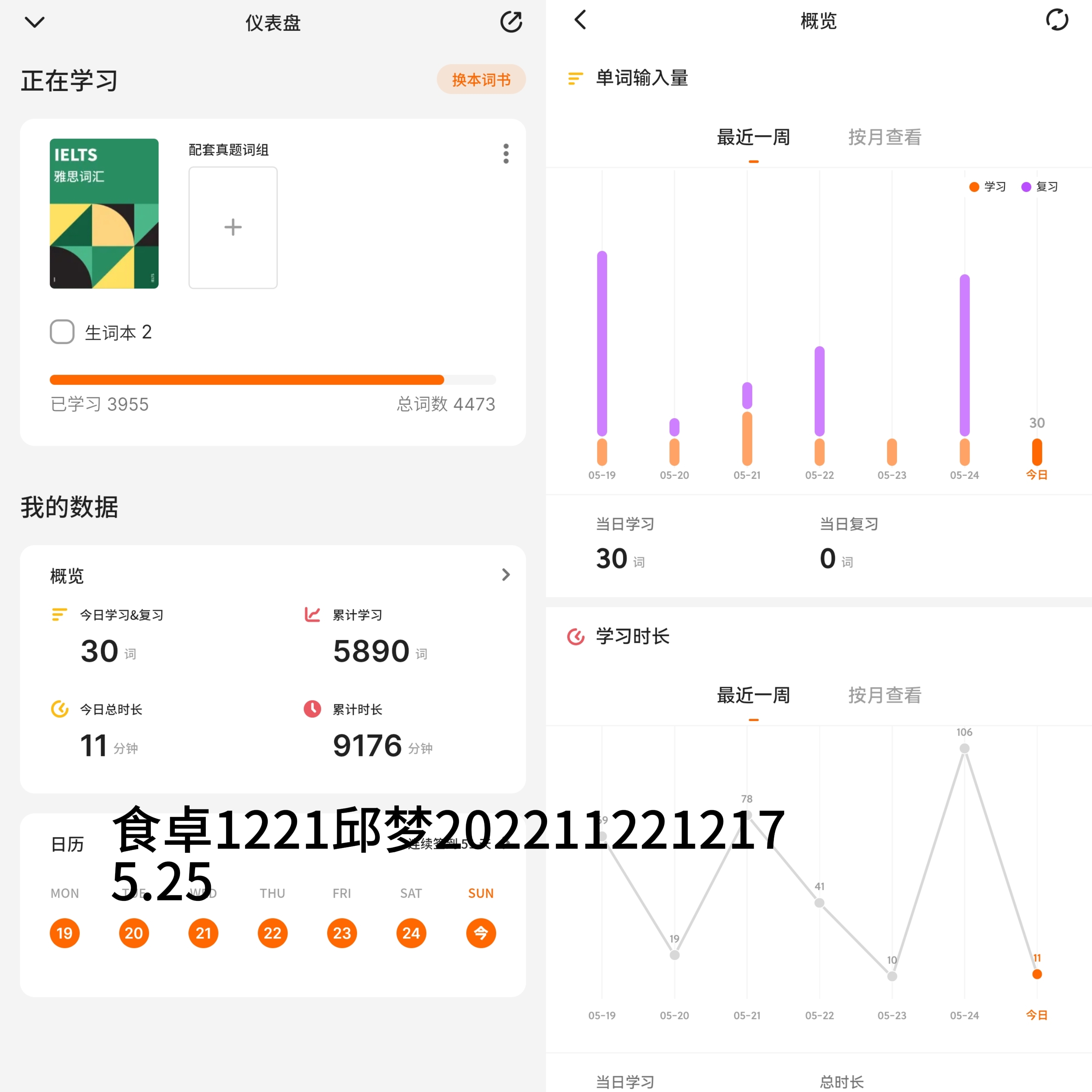Image resolution: width=1092 pixels, height=1092 pixels.
Task: Refresh the overview data
Action: click(1057, 20)
